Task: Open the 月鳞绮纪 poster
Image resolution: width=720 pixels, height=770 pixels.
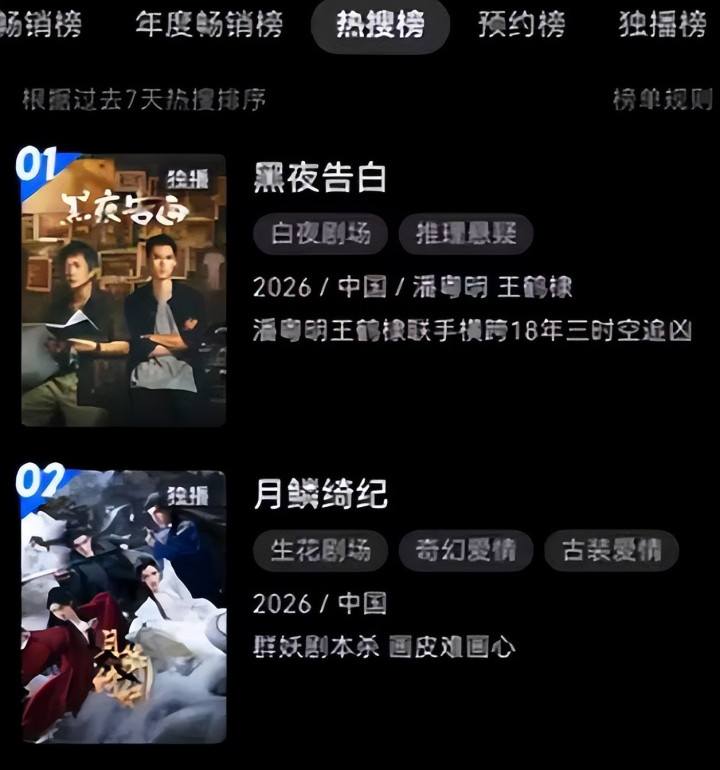Action: pyautogui.click(x=123, y=606)
